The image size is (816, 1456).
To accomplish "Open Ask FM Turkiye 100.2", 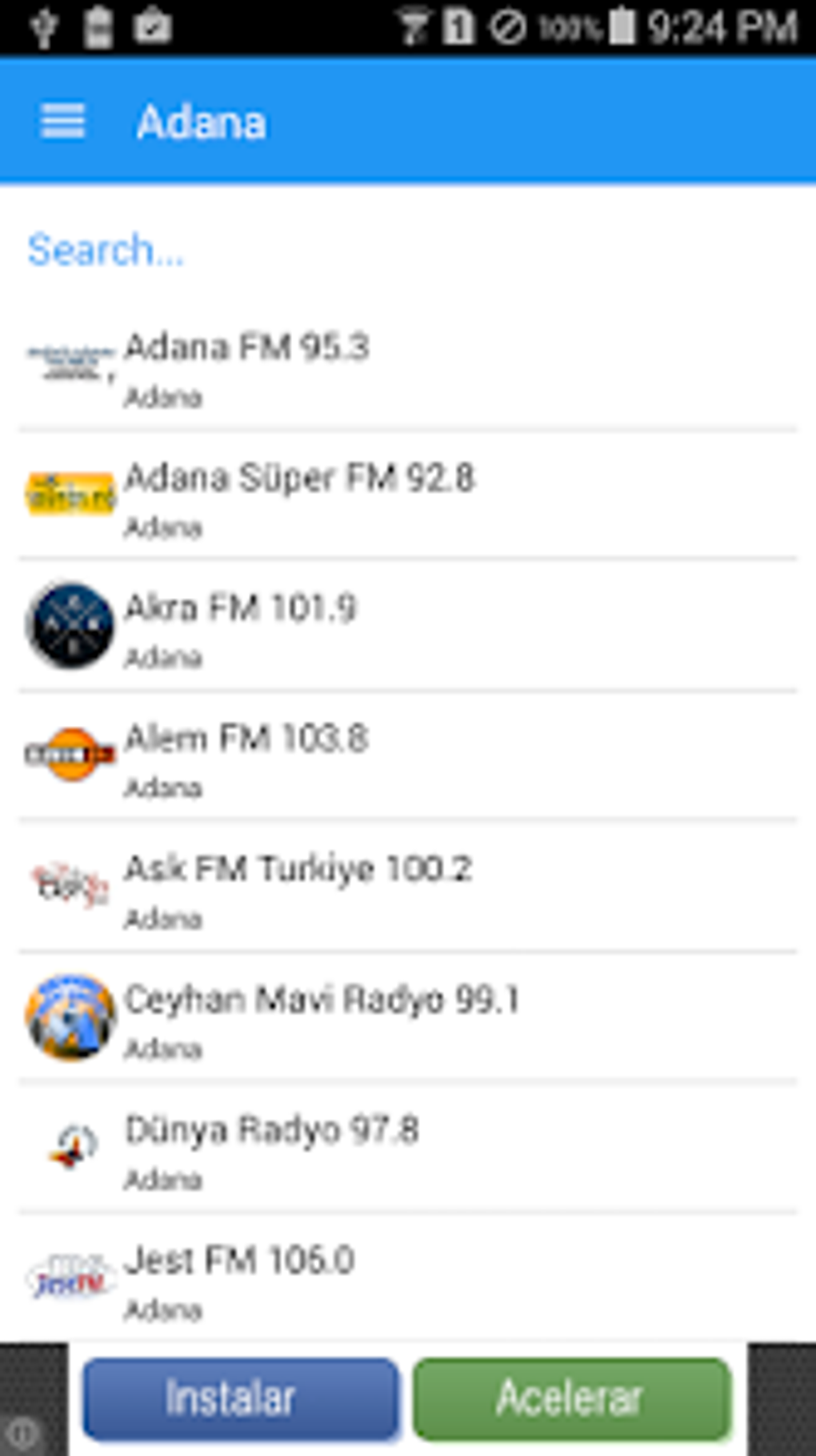I will click(x=408, y=888).
